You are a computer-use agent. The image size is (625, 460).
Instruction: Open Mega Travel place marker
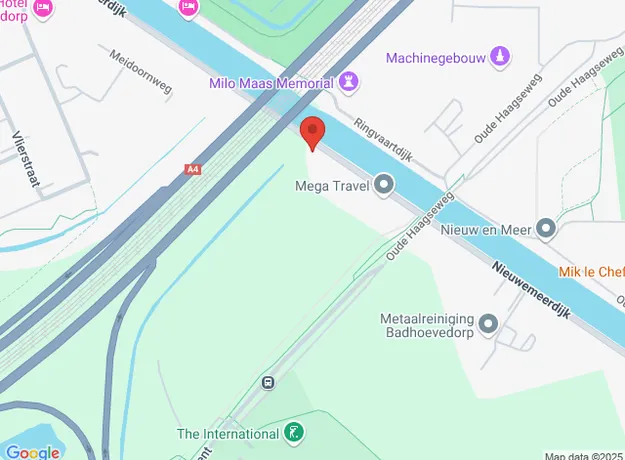click(383, 184)
